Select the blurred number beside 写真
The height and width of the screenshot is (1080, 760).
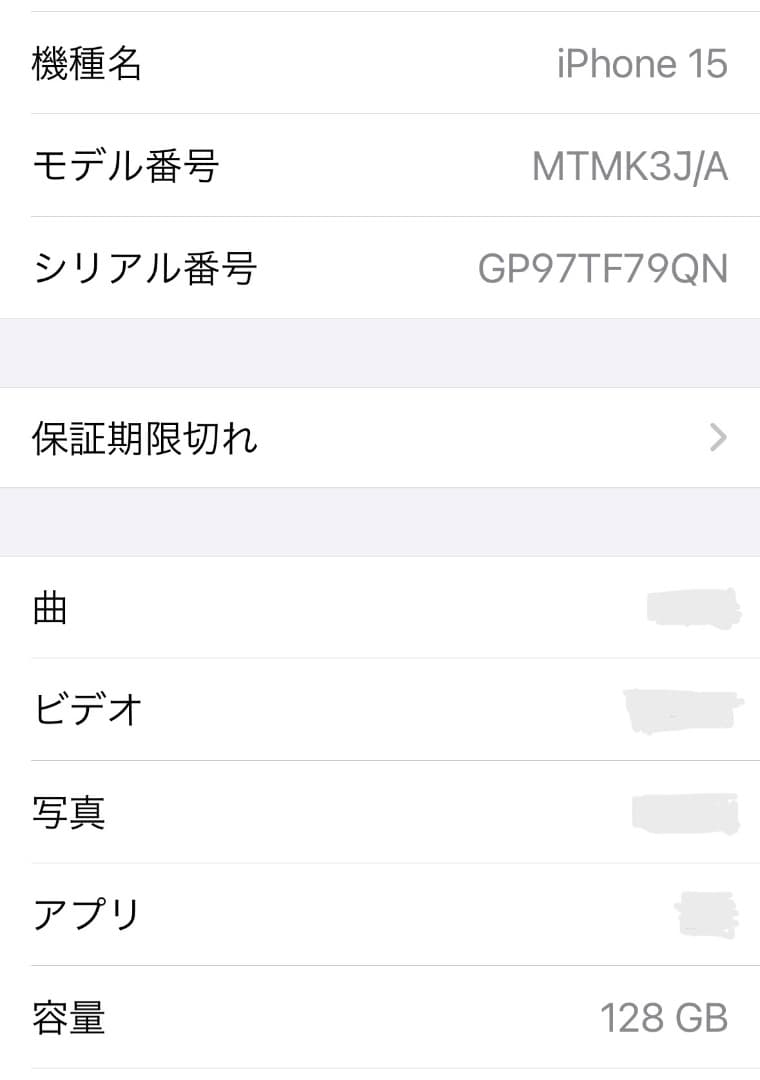tap(685, 812)
